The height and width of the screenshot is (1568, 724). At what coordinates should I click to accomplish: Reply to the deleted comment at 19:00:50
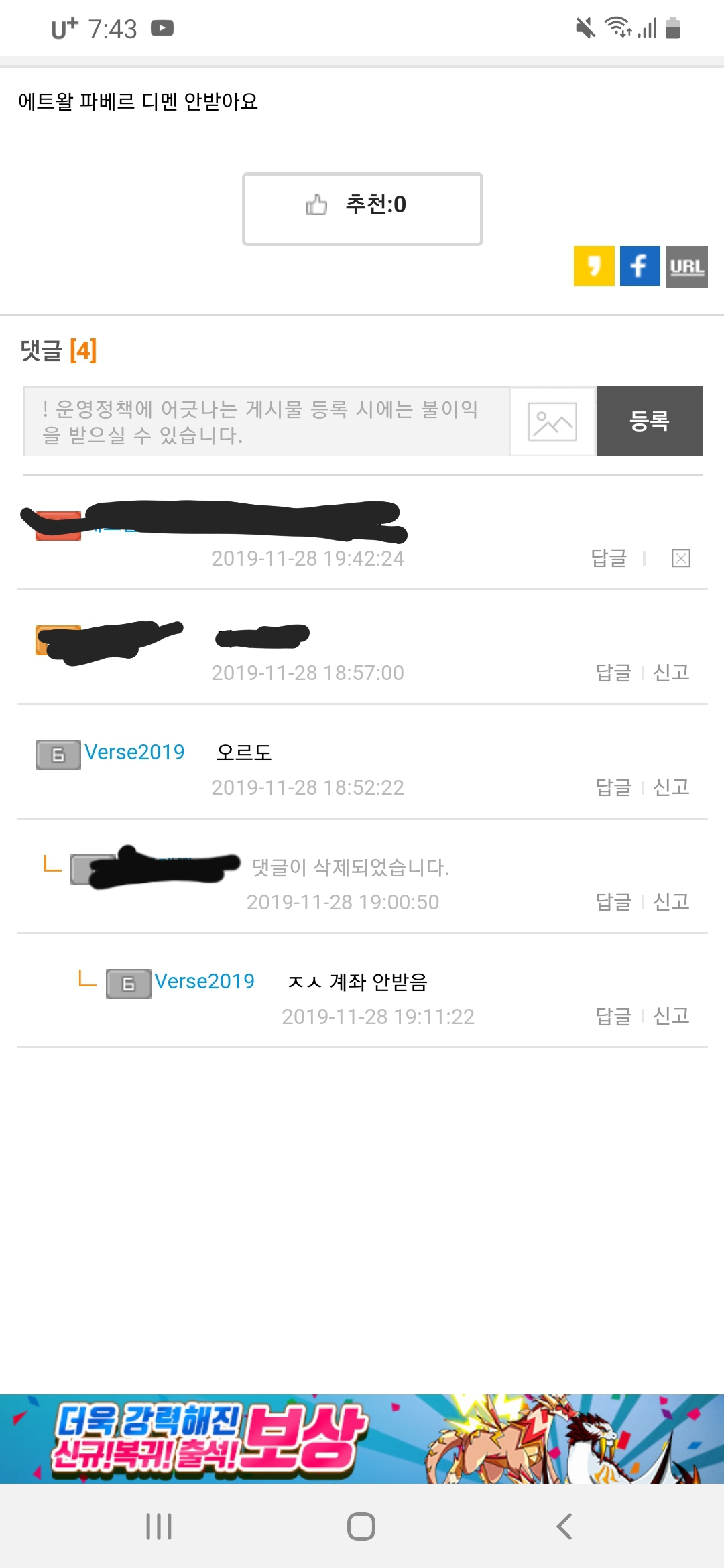click(613, 901)
